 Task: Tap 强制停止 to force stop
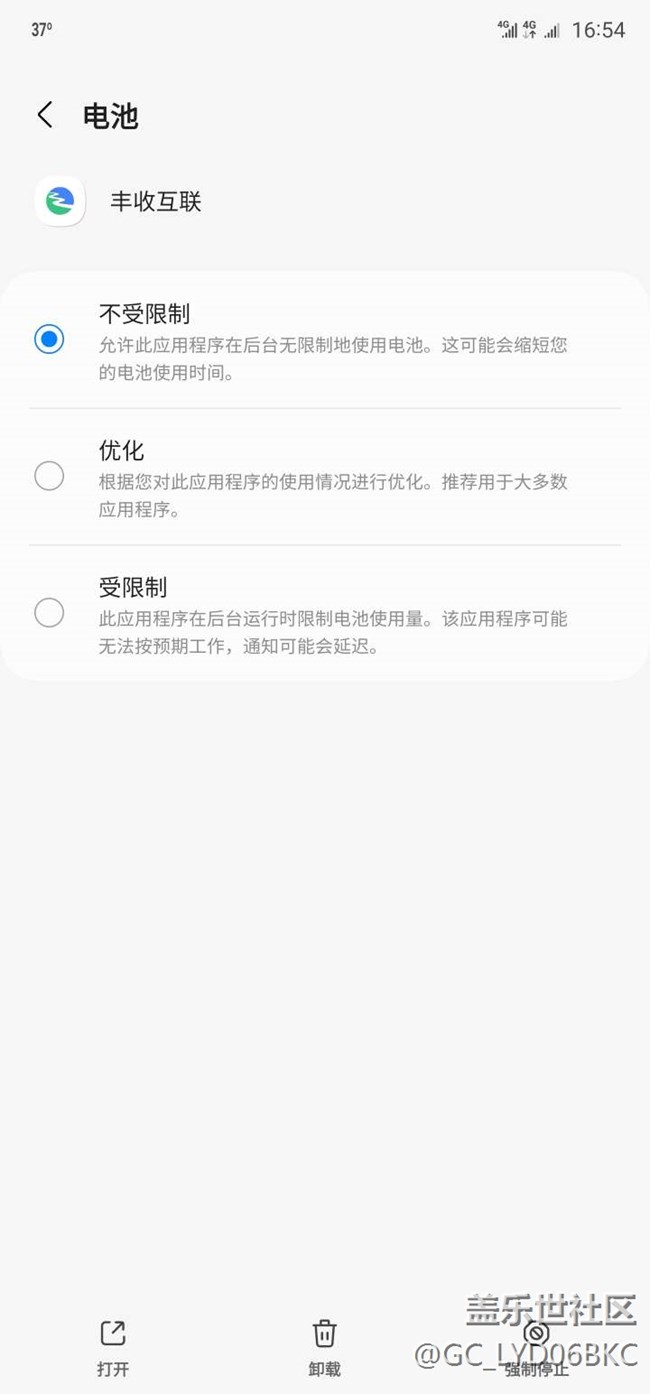[537, 1346]
